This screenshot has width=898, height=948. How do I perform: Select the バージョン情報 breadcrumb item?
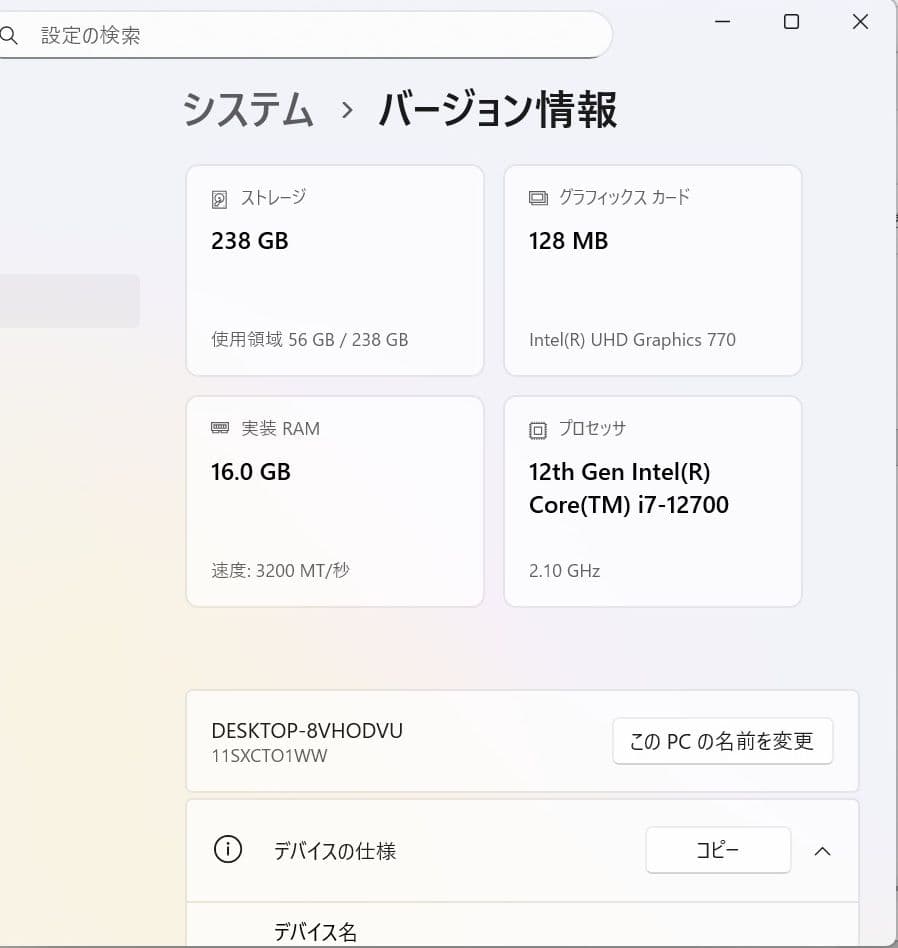(x=496, y=110)
